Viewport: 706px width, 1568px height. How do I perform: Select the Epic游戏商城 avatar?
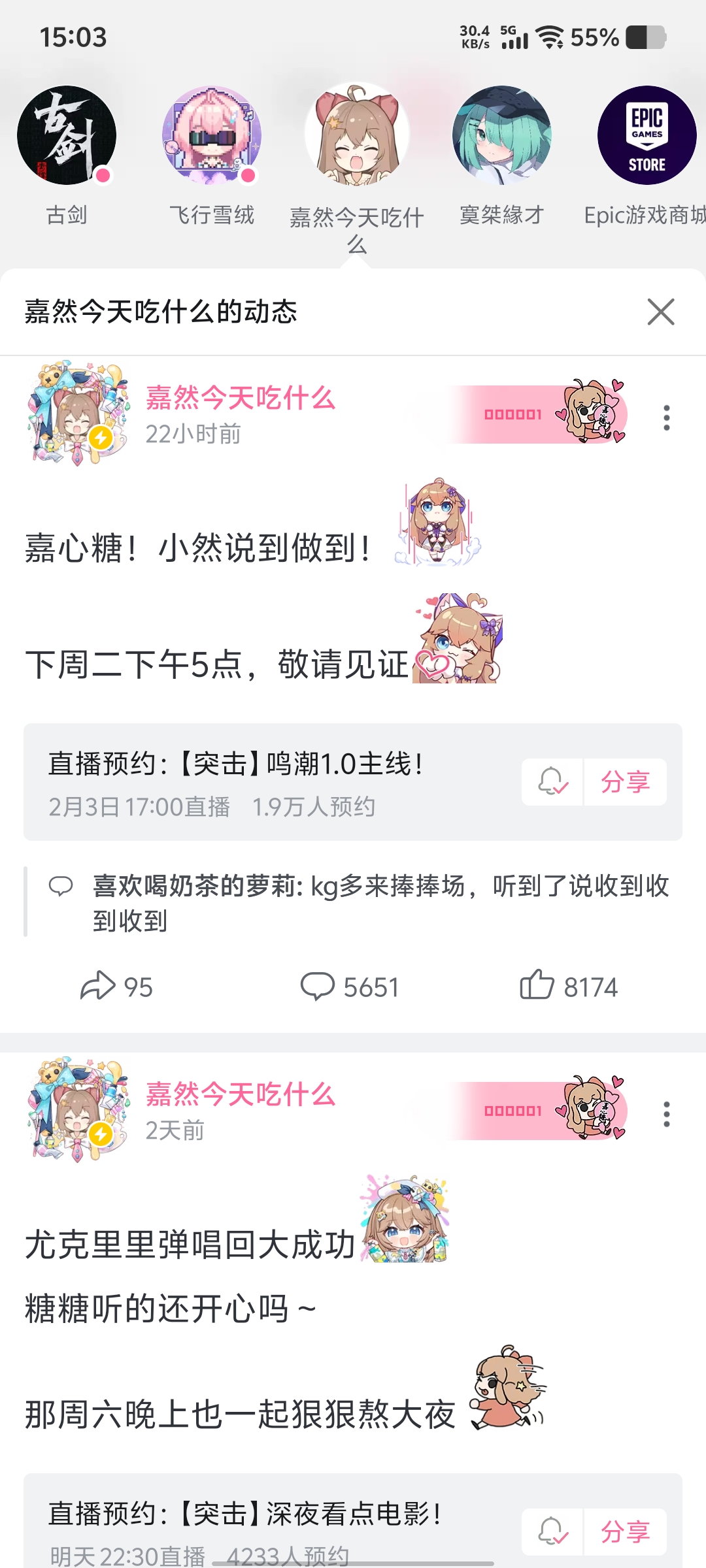pos(647,136)
